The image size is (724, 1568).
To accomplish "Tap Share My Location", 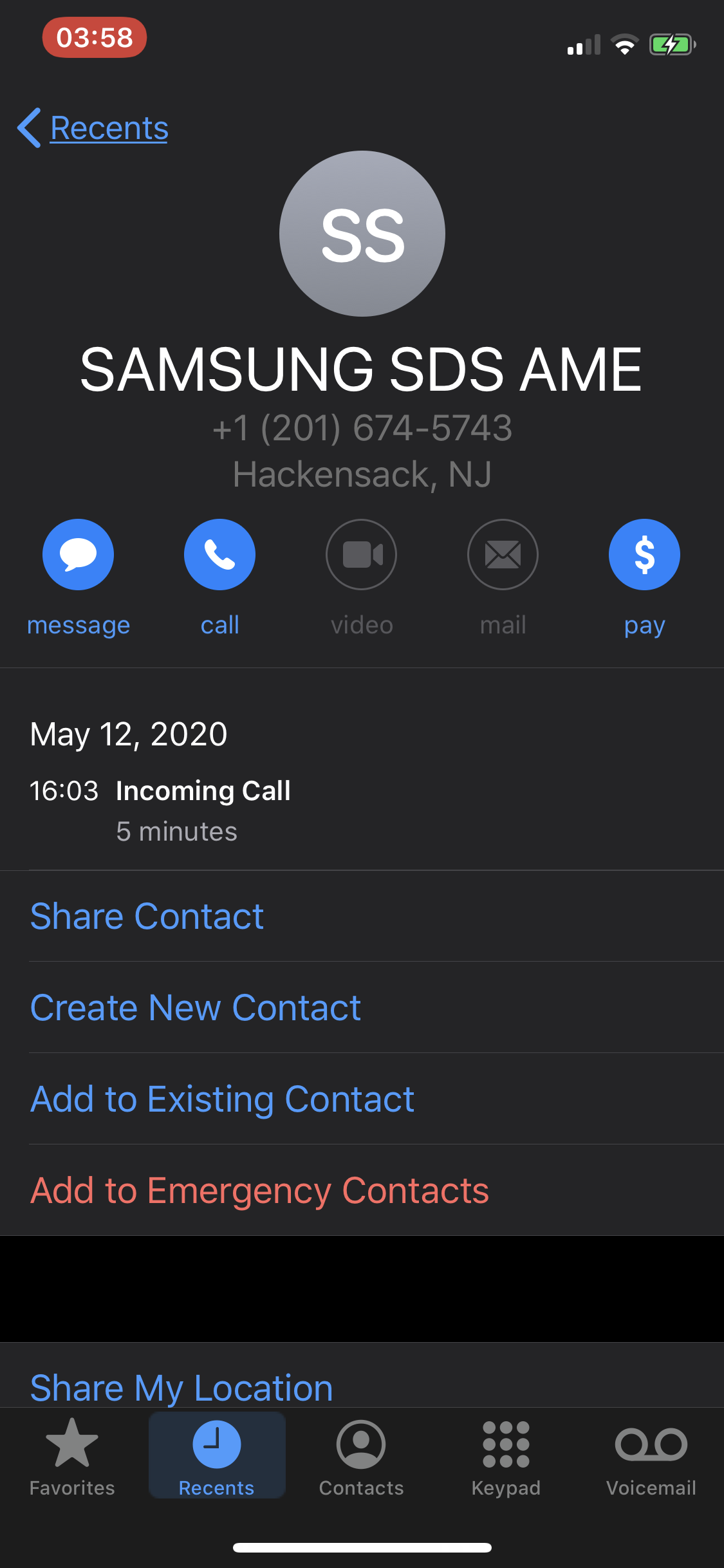I will [181, 1387].
